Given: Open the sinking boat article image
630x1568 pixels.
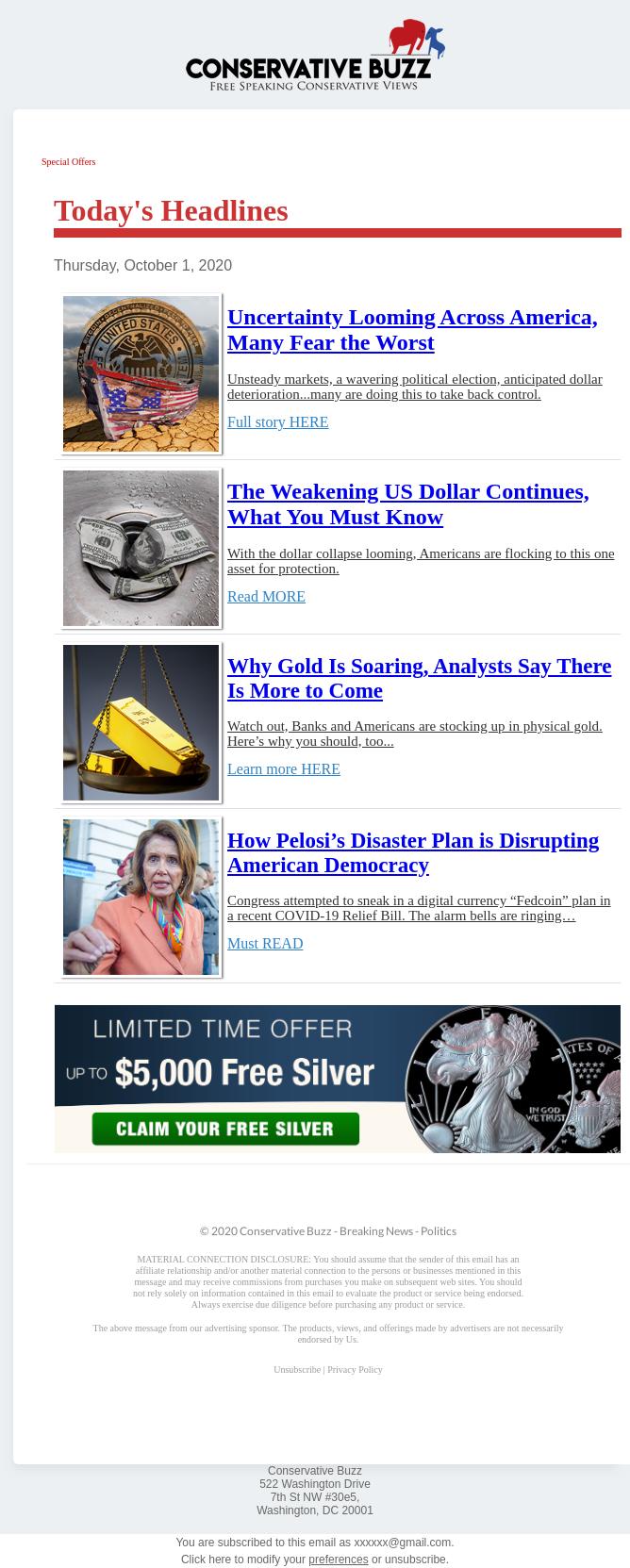Looking at the screenshot, I should [x=141, y=373].
